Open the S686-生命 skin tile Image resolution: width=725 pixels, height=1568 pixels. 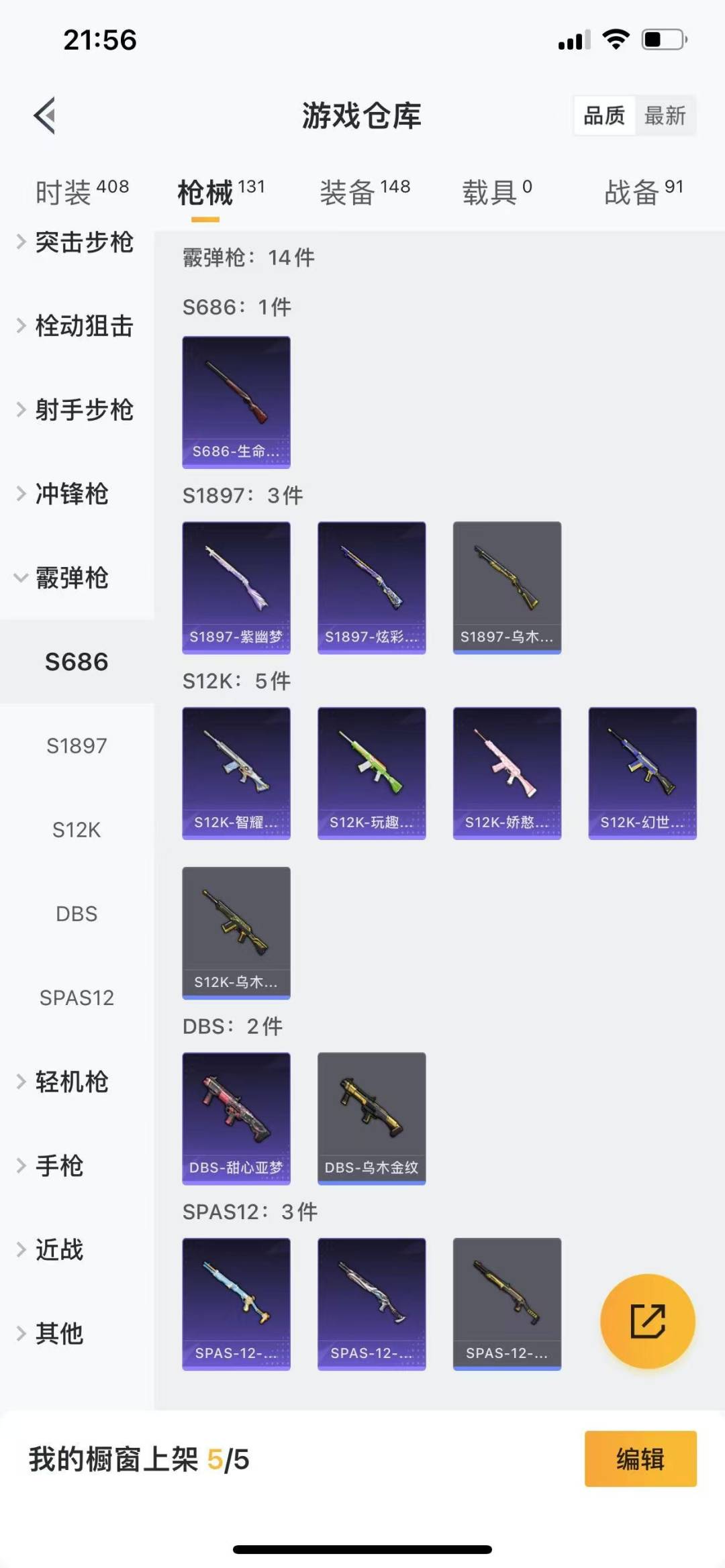(236, 402)
